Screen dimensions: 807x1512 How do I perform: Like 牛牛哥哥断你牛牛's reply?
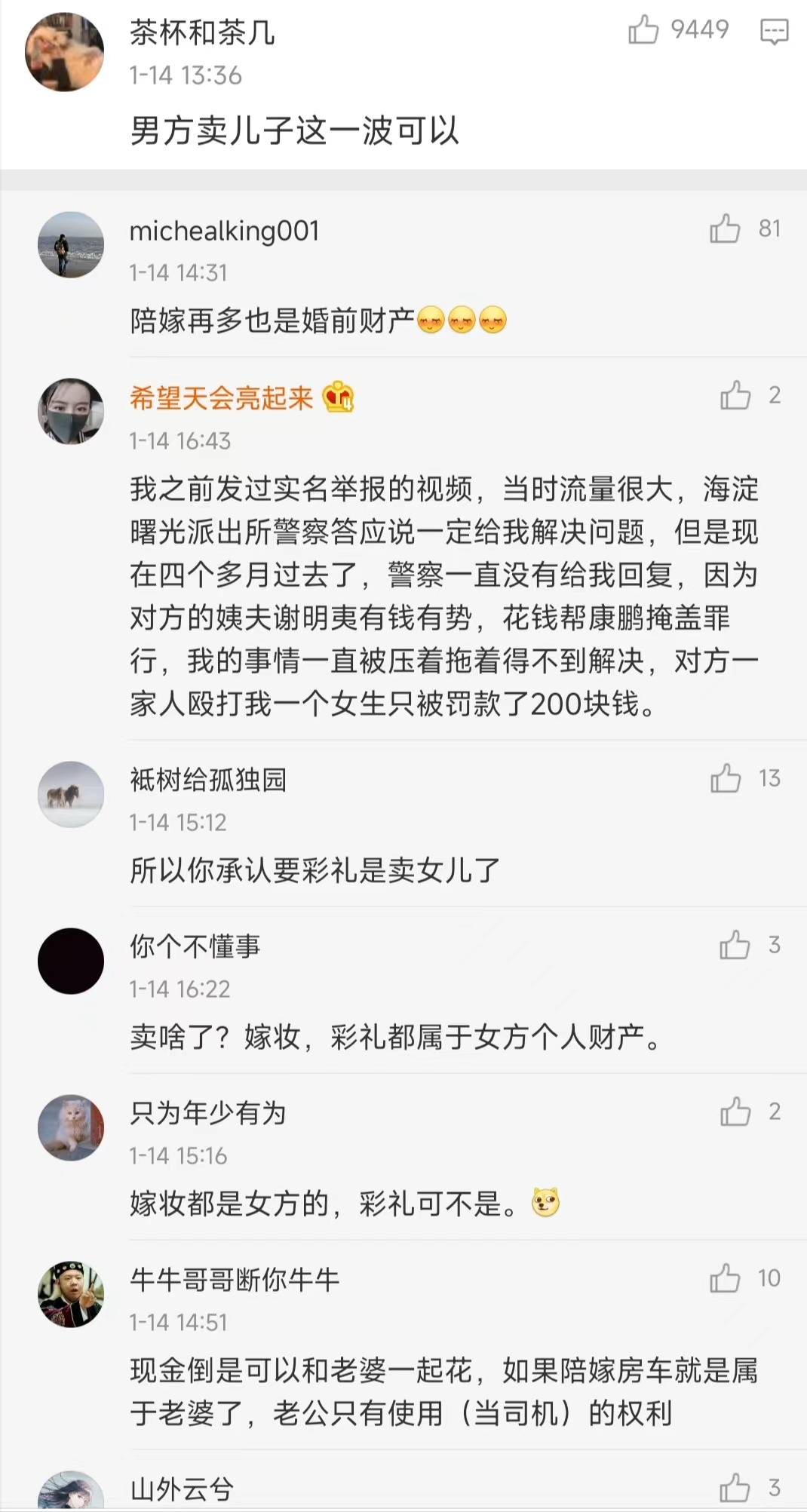[x=725, y=1278]
